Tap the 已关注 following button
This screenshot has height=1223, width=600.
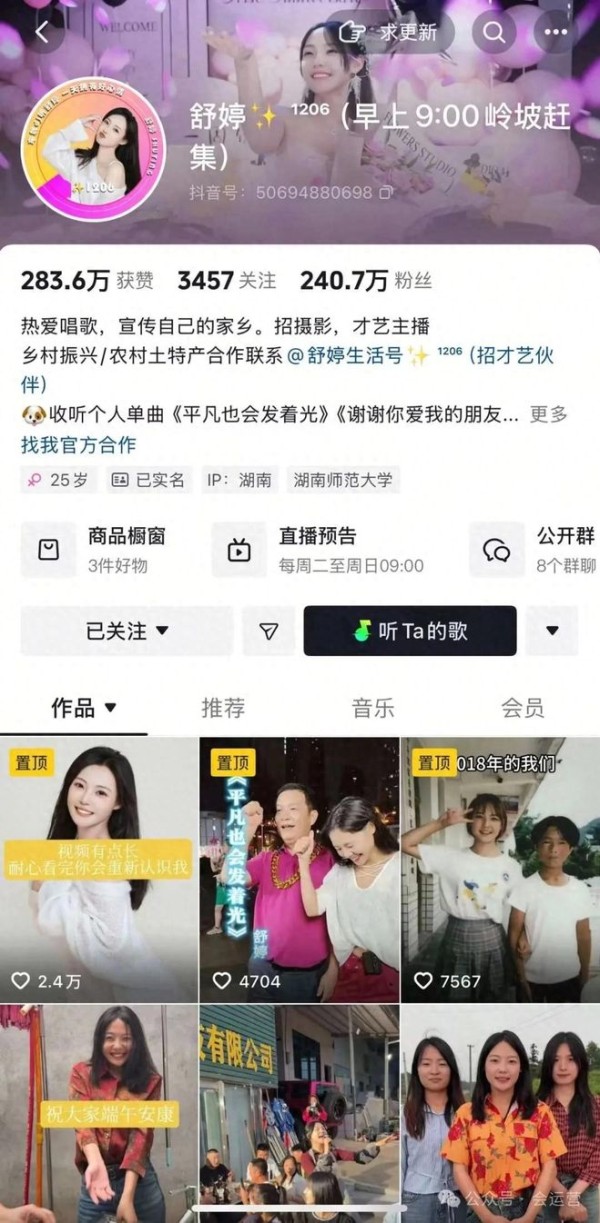click(x=127, y=631)
